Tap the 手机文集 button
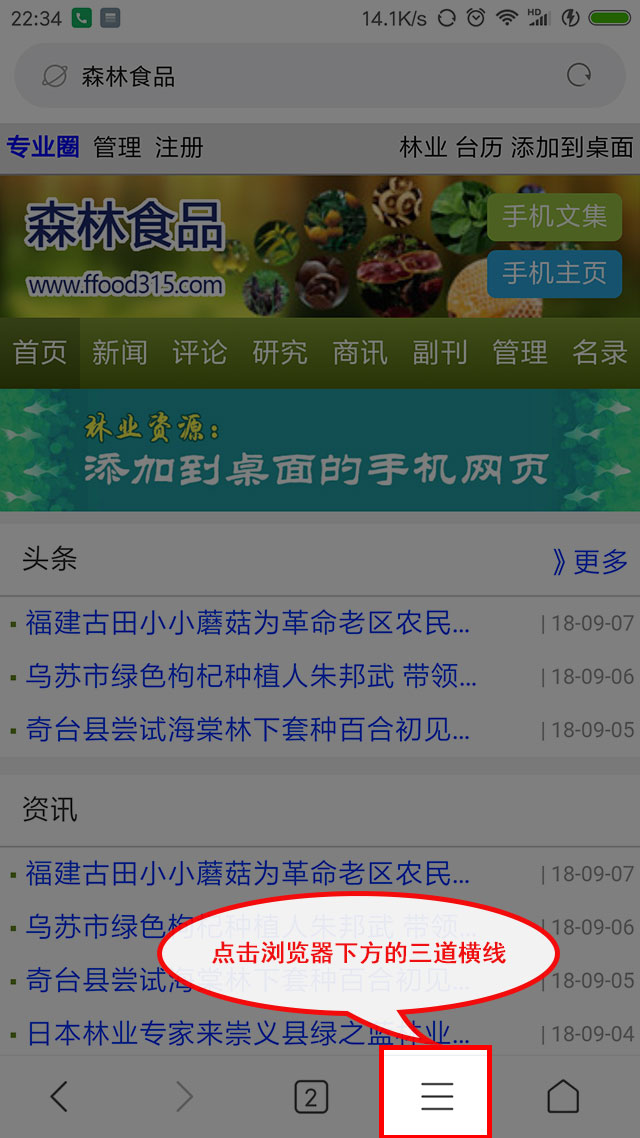Image resolution: width=640 pixels, height=1138 pixels. pyautogui.click(x=554, y=217)
